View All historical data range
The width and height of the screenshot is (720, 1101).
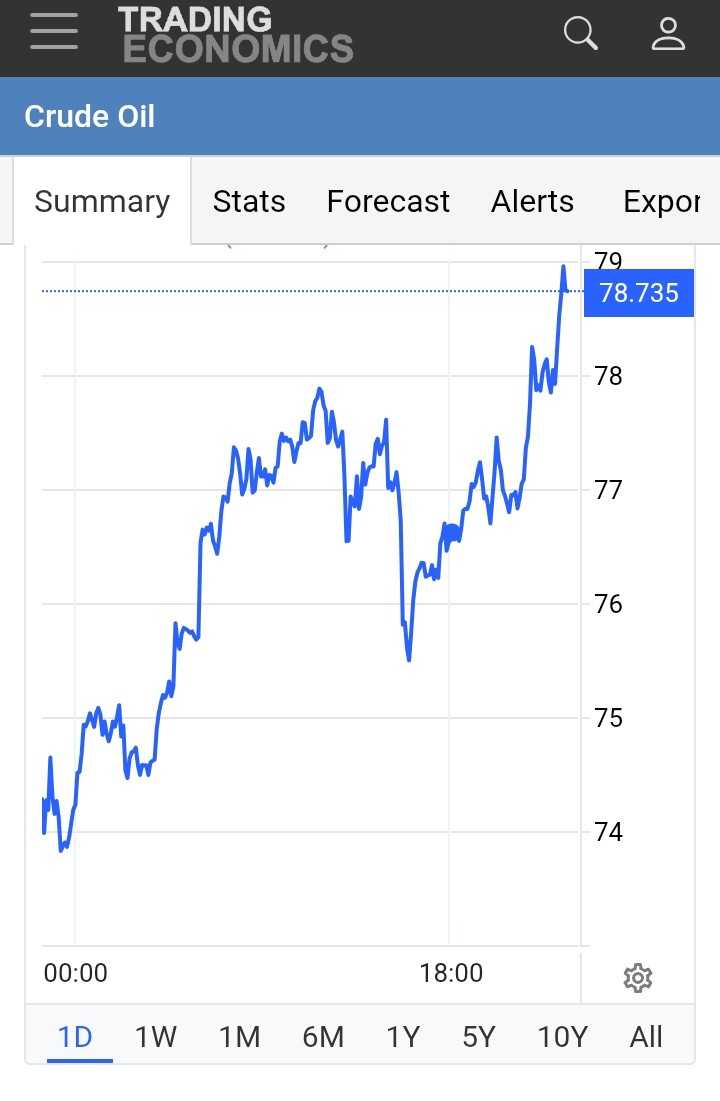pos(646,1037)
